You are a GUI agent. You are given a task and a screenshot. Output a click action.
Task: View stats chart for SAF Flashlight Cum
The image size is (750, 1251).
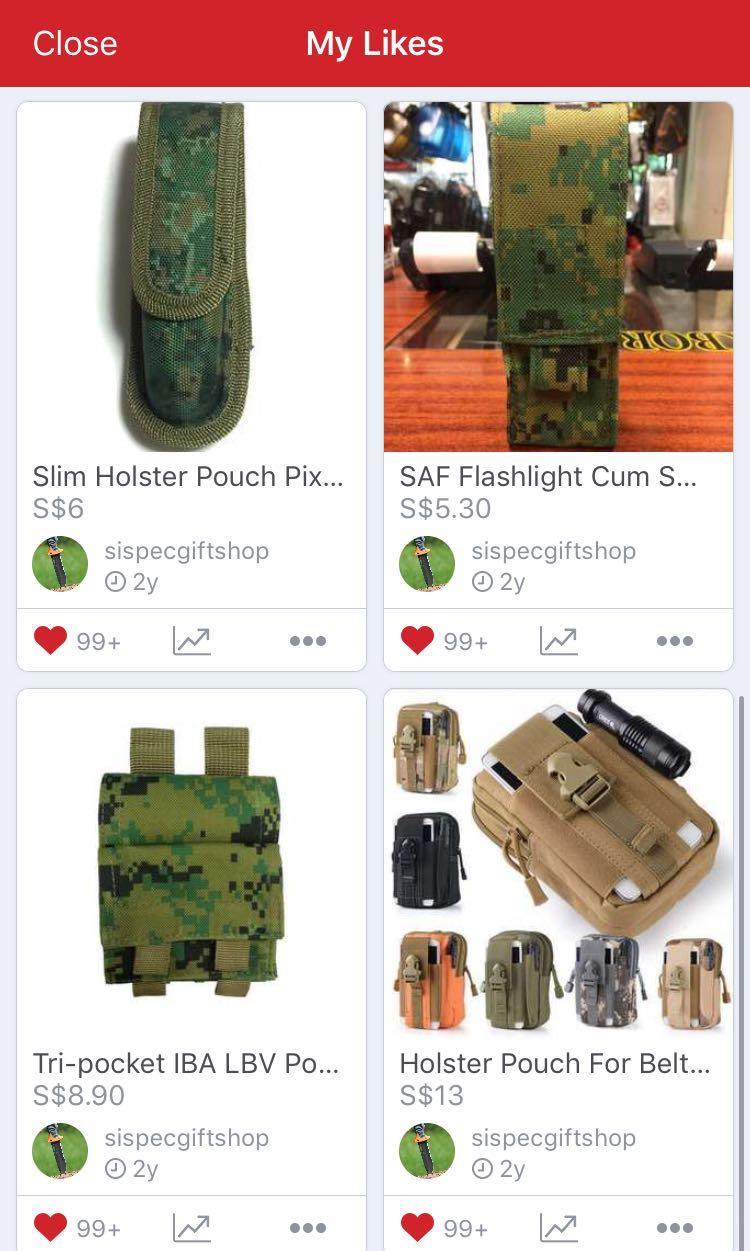point(559,640)
